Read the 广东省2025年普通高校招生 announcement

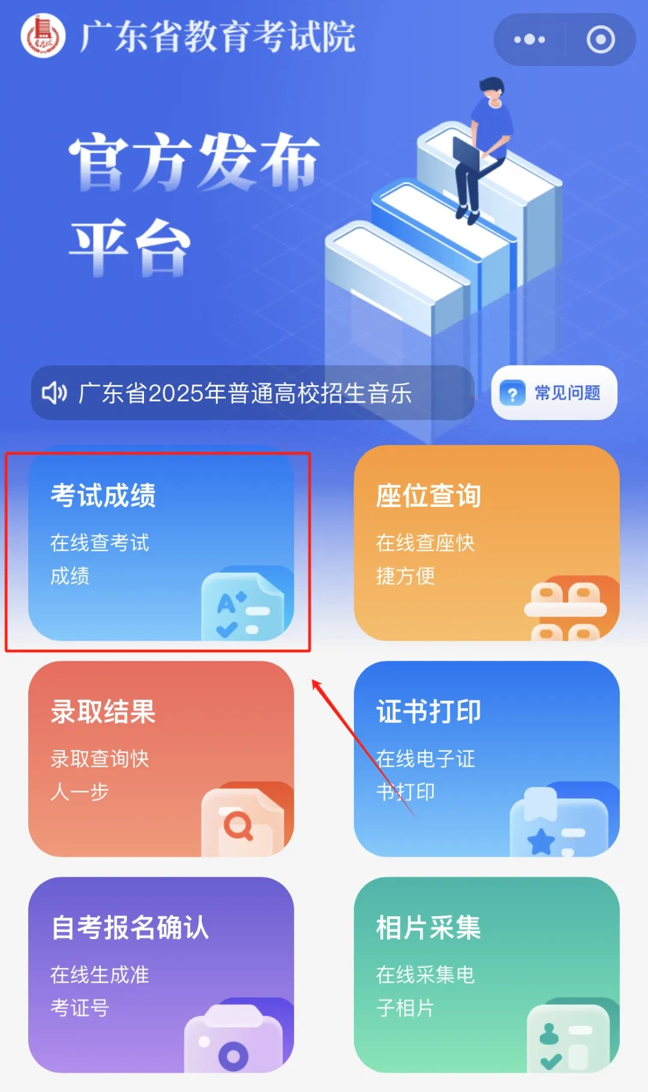pyautogui.click(x=252, y=393)
